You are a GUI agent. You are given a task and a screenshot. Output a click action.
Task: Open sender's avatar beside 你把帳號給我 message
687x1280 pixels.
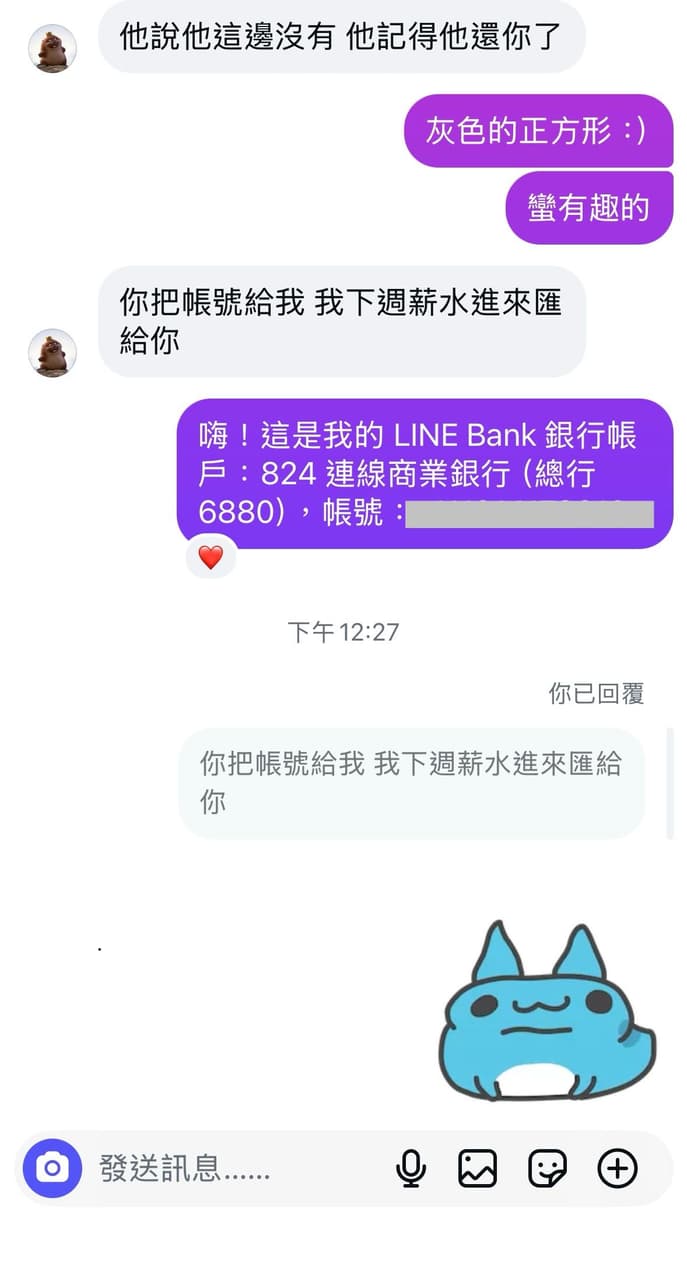pyautogui.click(x=52, y=353)
